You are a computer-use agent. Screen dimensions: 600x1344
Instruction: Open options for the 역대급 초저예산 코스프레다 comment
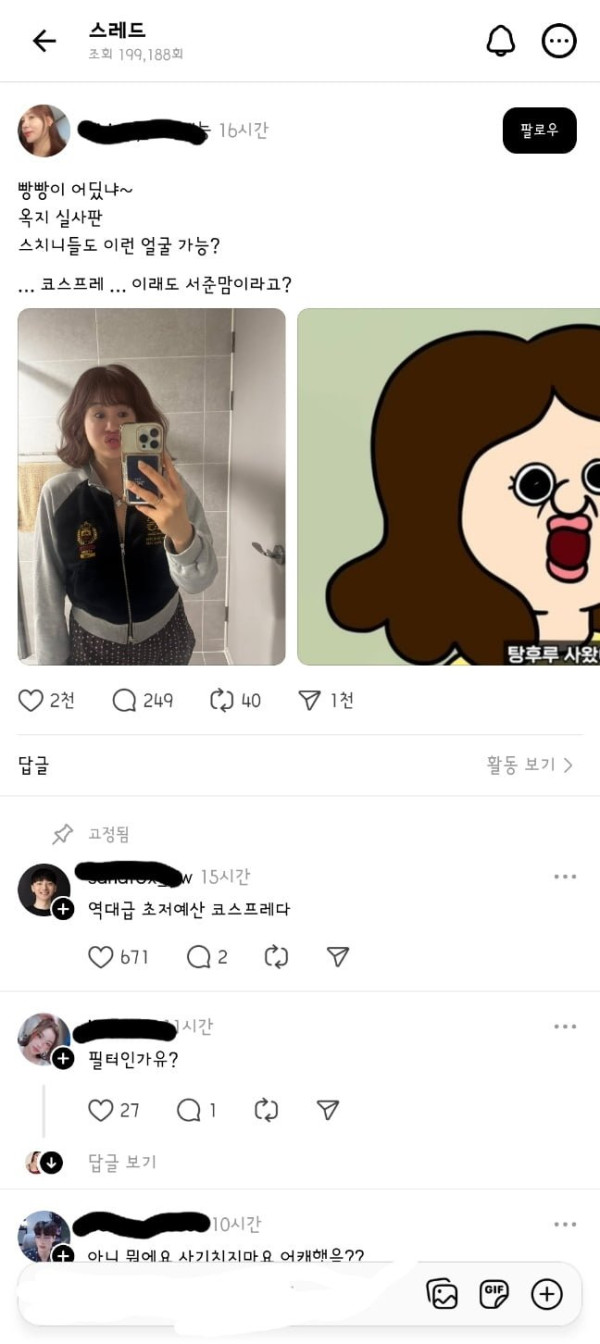click(x=565, y=877)
